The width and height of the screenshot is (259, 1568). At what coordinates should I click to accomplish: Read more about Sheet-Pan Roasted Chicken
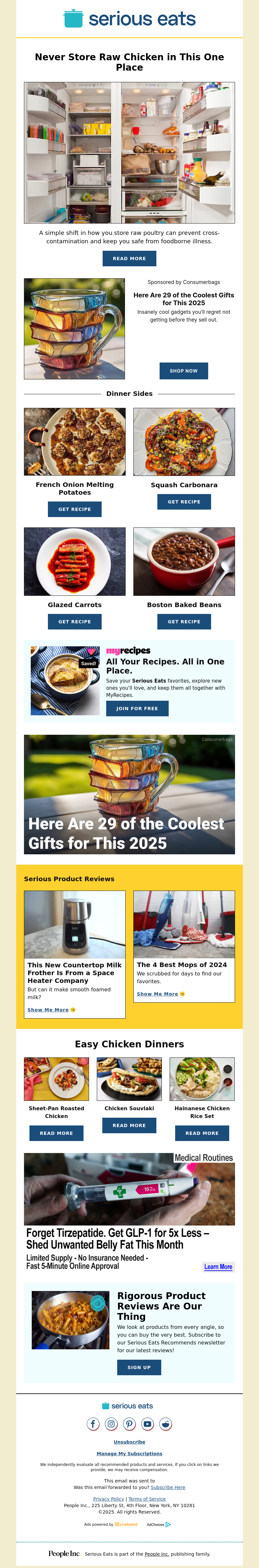(57, 1133)
